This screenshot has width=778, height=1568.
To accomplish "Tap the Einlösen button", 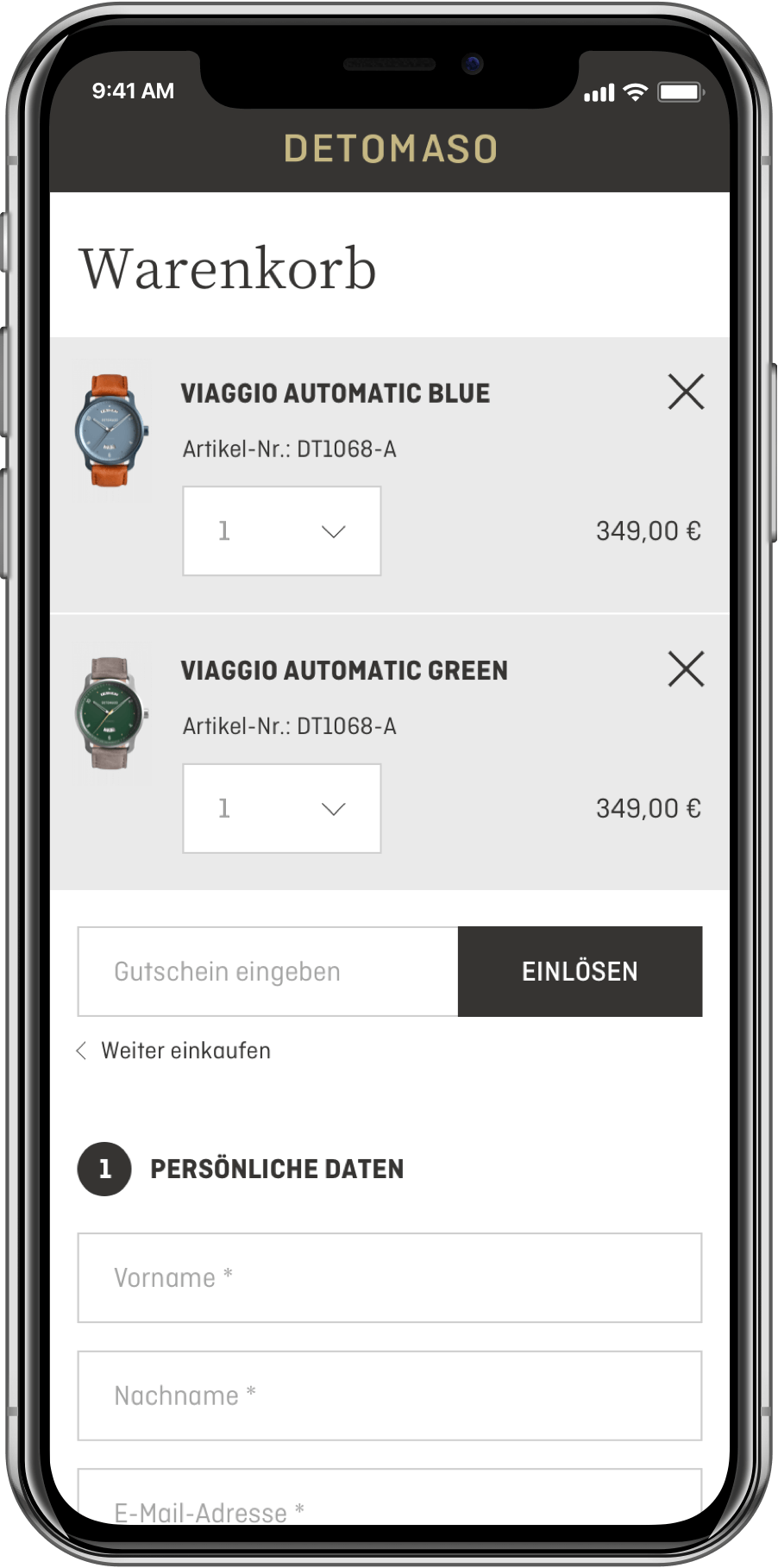I will [580, 972].
